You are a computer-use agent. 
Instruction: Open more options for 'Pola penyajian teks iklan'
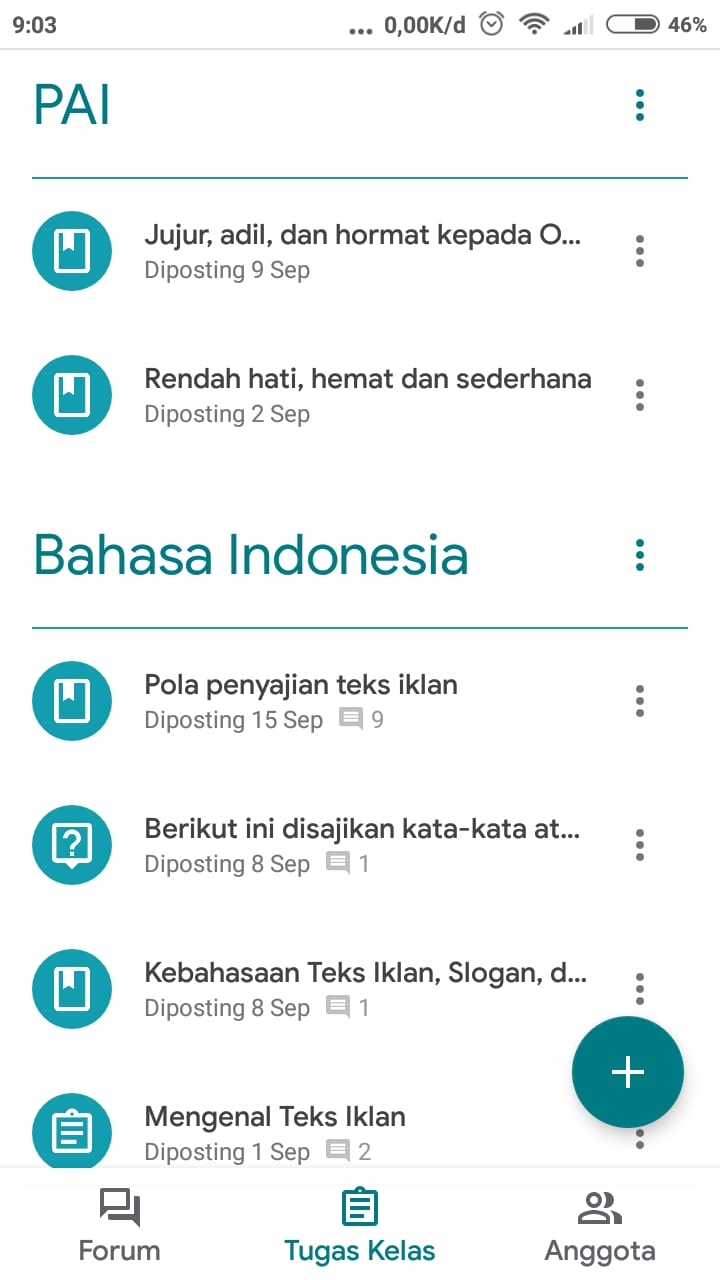click(640, 701)
